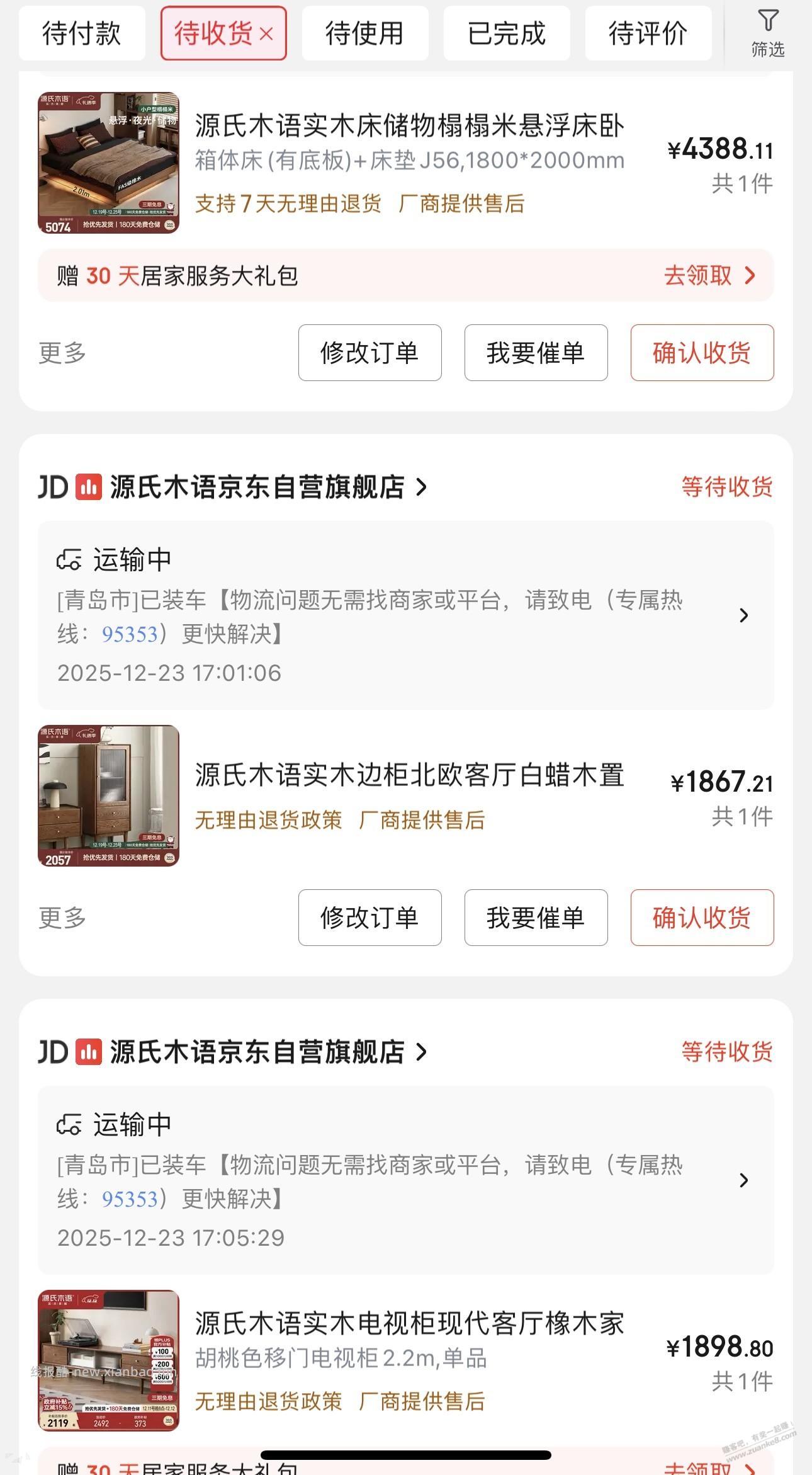Remove 待收货 filter via its × mark
This screenshot has height=1475, width=812.
pos(267,34)
